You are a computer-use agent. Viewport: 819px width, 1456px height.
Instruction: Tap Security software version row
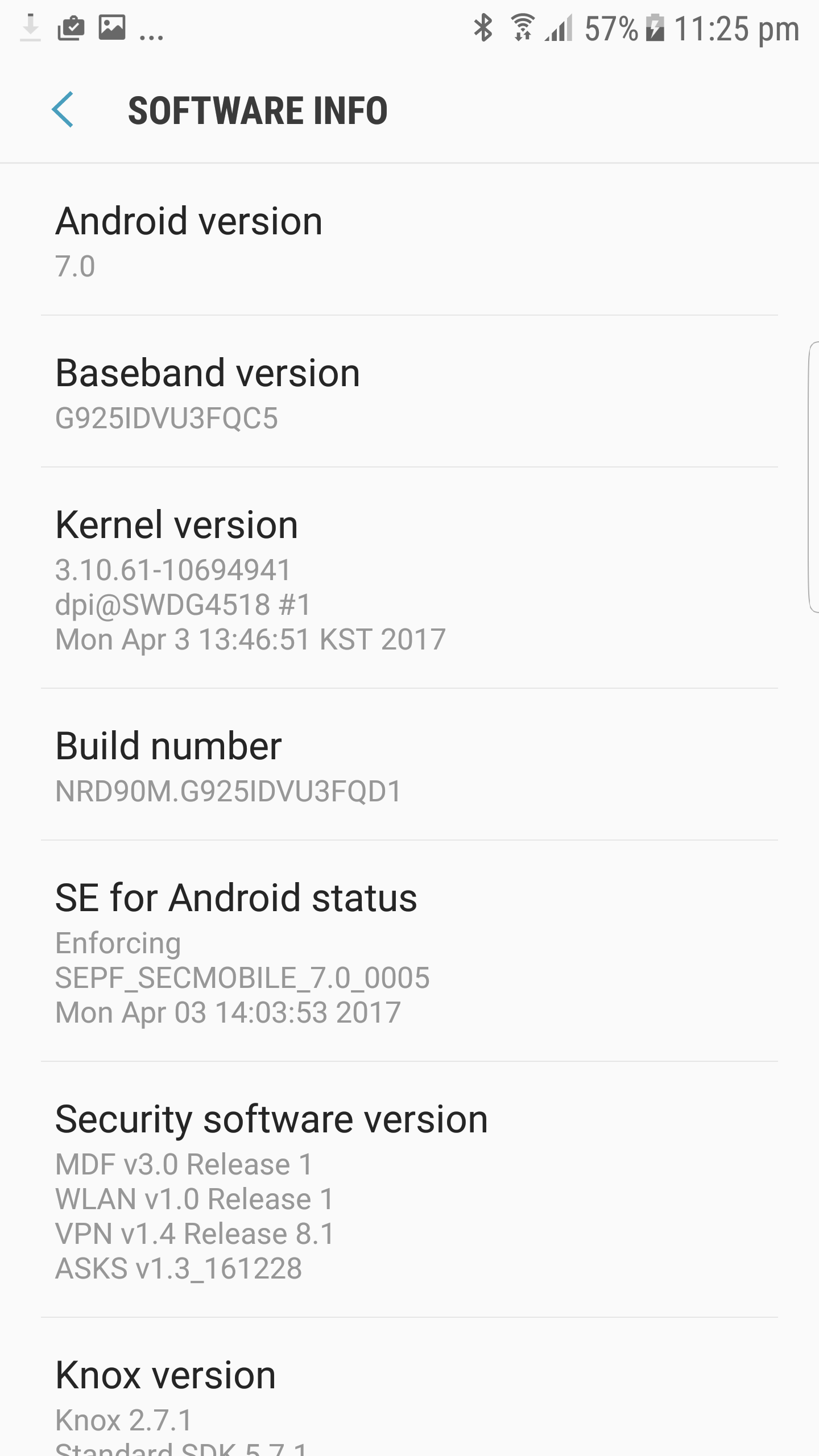click(409, 1190)
